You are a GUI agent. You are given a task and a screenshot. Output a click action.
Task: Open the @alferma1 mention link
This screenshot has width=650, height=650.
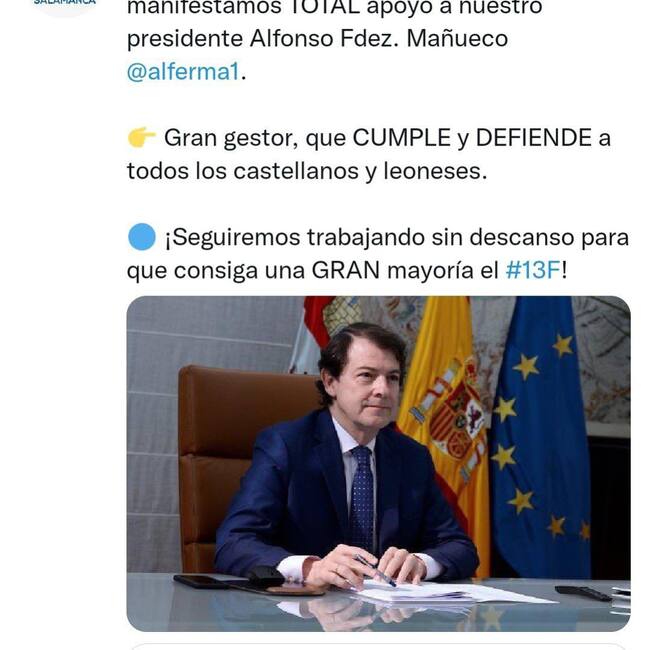(x=183, y=73)
